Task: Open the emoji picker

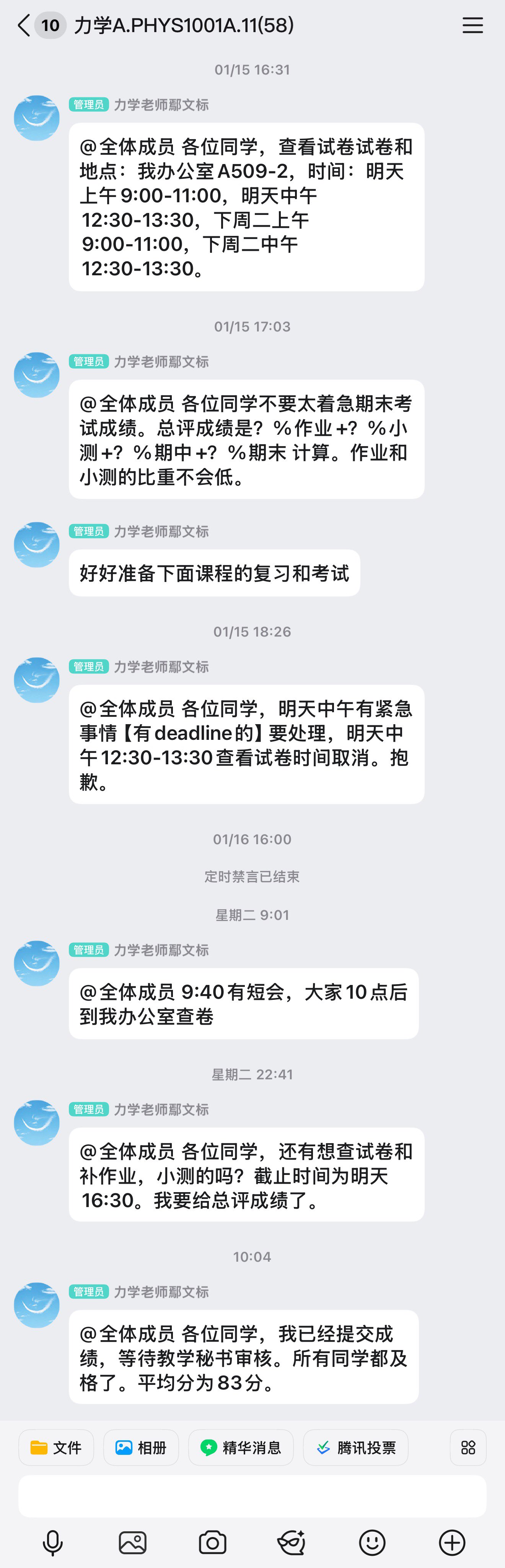Action: click(371, 1542)
